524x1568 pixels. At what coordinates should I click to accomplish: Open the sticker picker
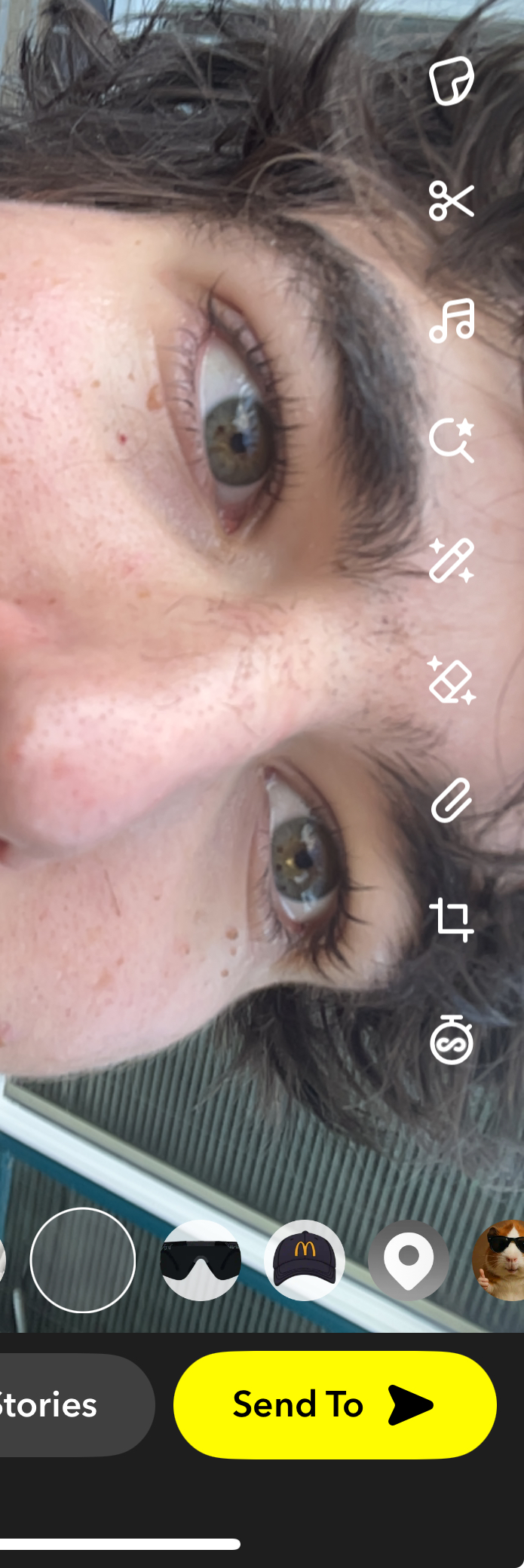451,81
